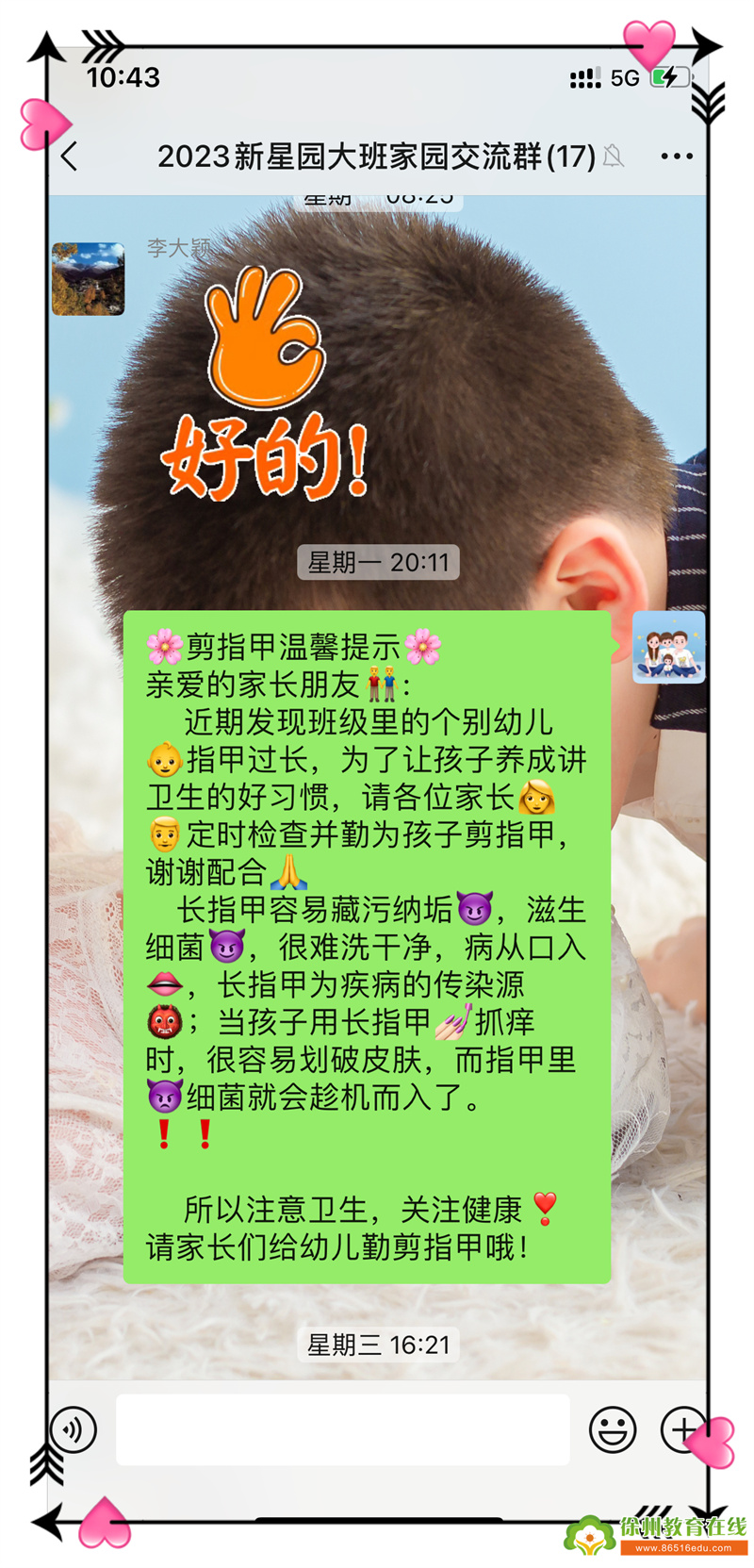Open the emoji picker

pos(613,1429)
